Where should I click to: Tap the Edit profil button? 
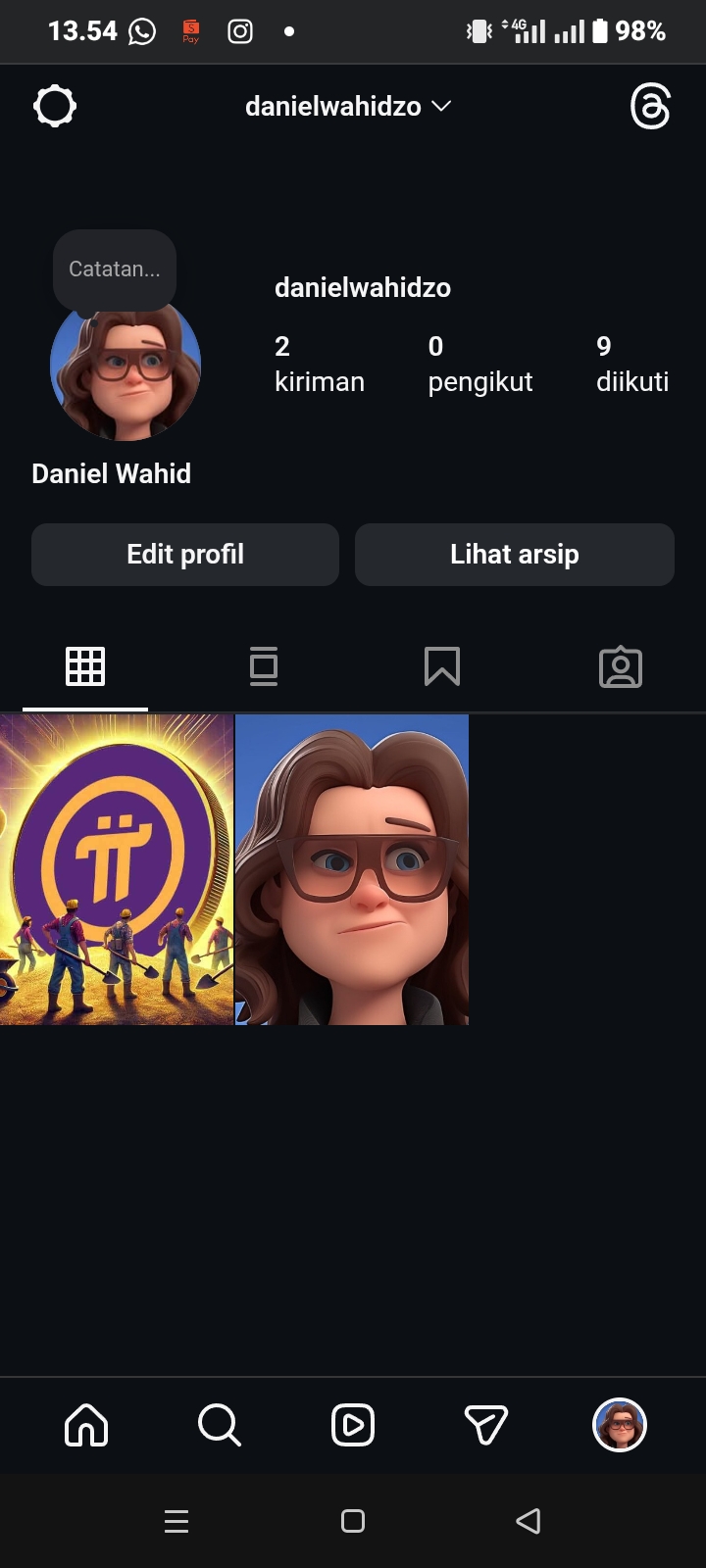185,555
